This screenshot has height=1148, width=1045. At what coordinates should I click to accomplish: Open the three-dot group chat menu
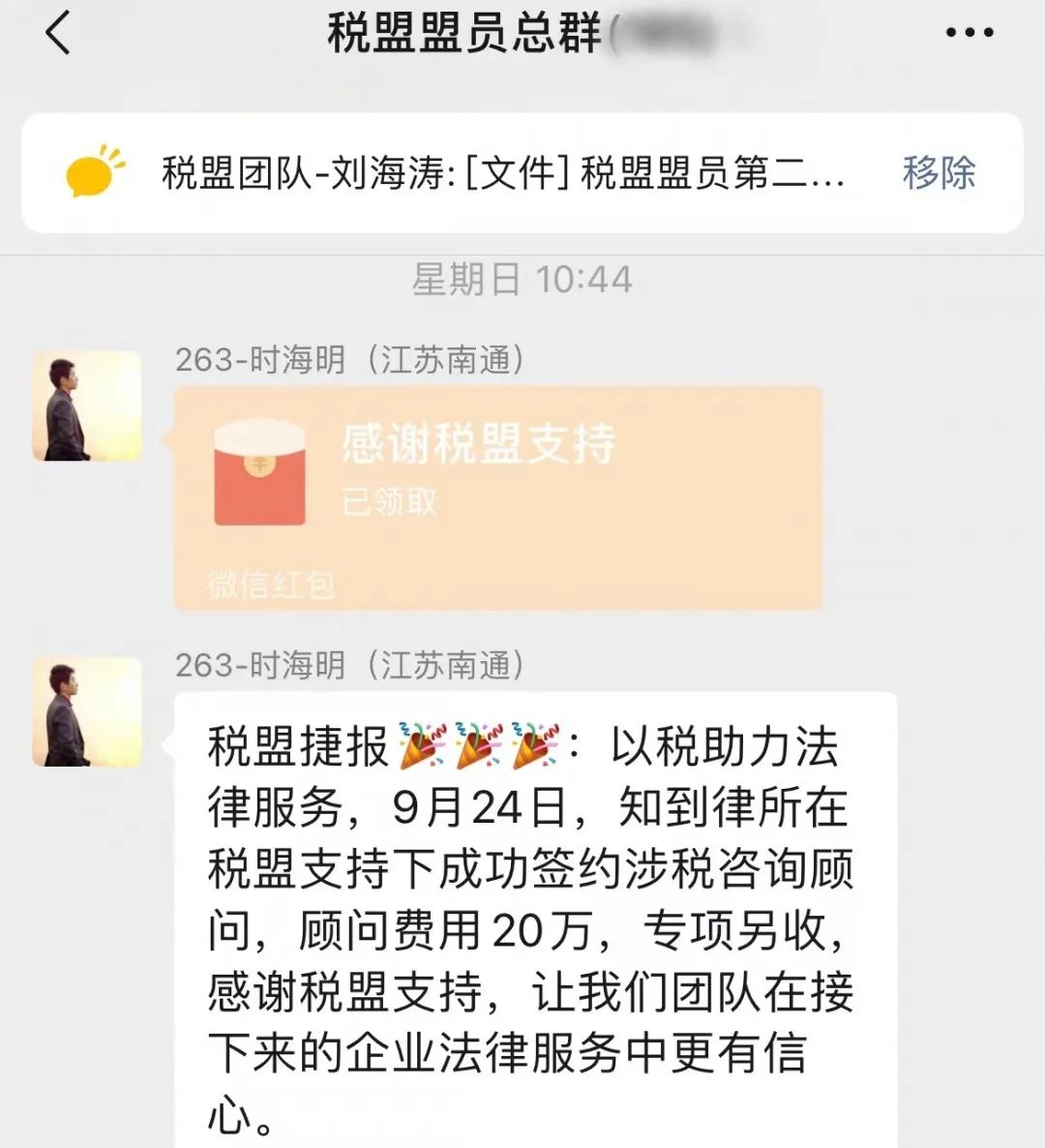point(969,33)
